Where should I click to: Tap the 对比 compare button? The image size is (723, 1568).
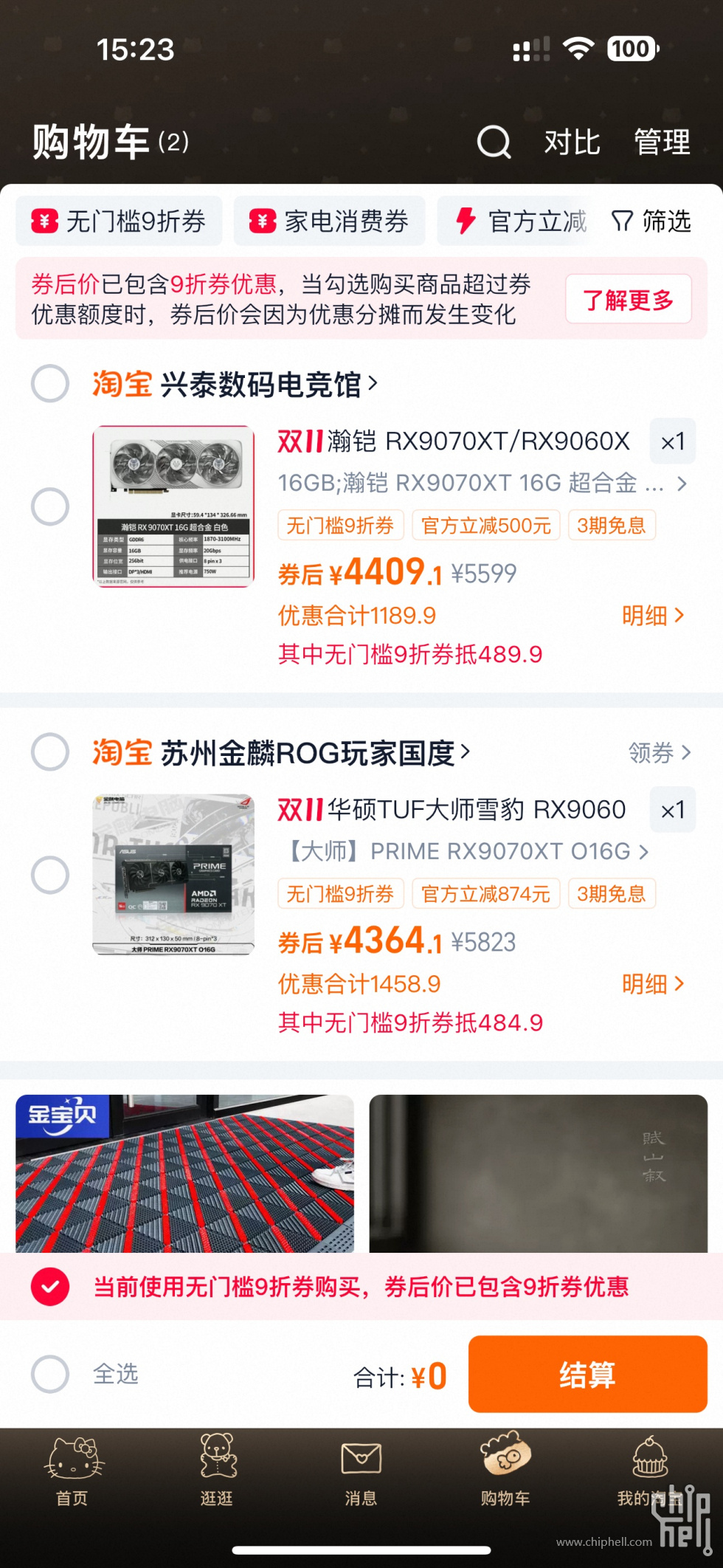[572, 142]
